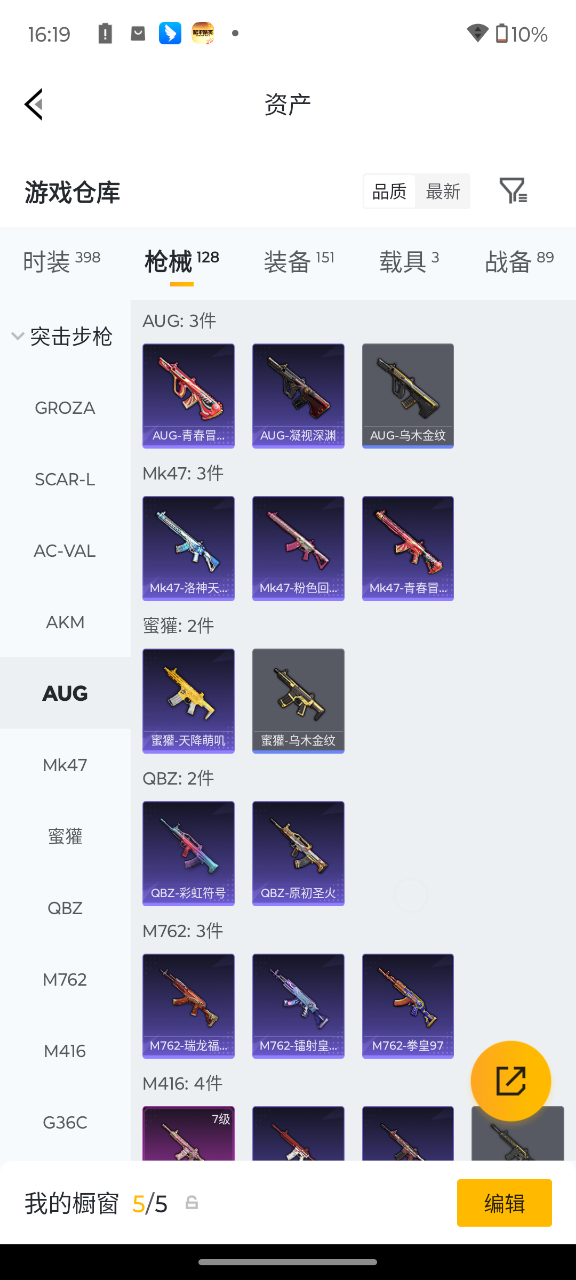The image size is (576, 1280).
Task: Switch to the 战备 tab
Action: (519, 261)
